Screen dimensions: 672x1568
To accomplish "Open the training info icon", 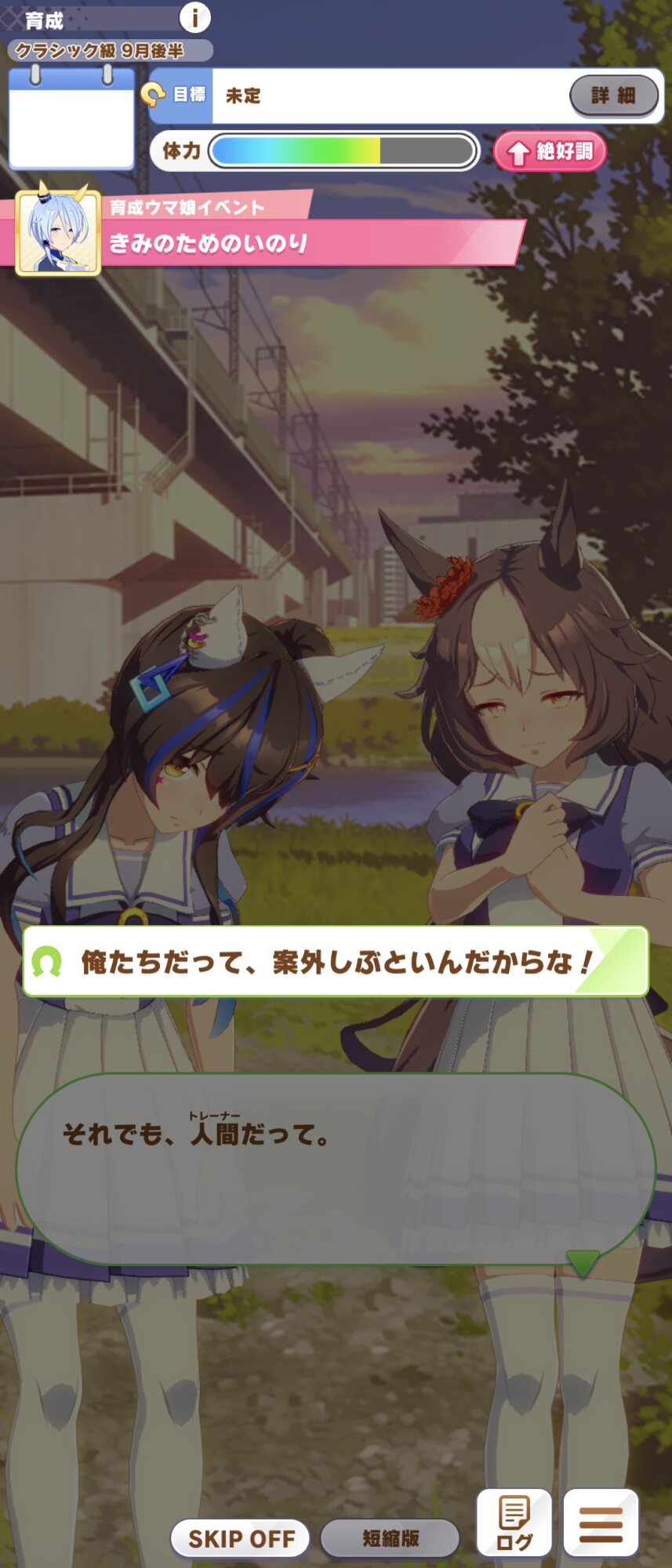I will point(194,16).
